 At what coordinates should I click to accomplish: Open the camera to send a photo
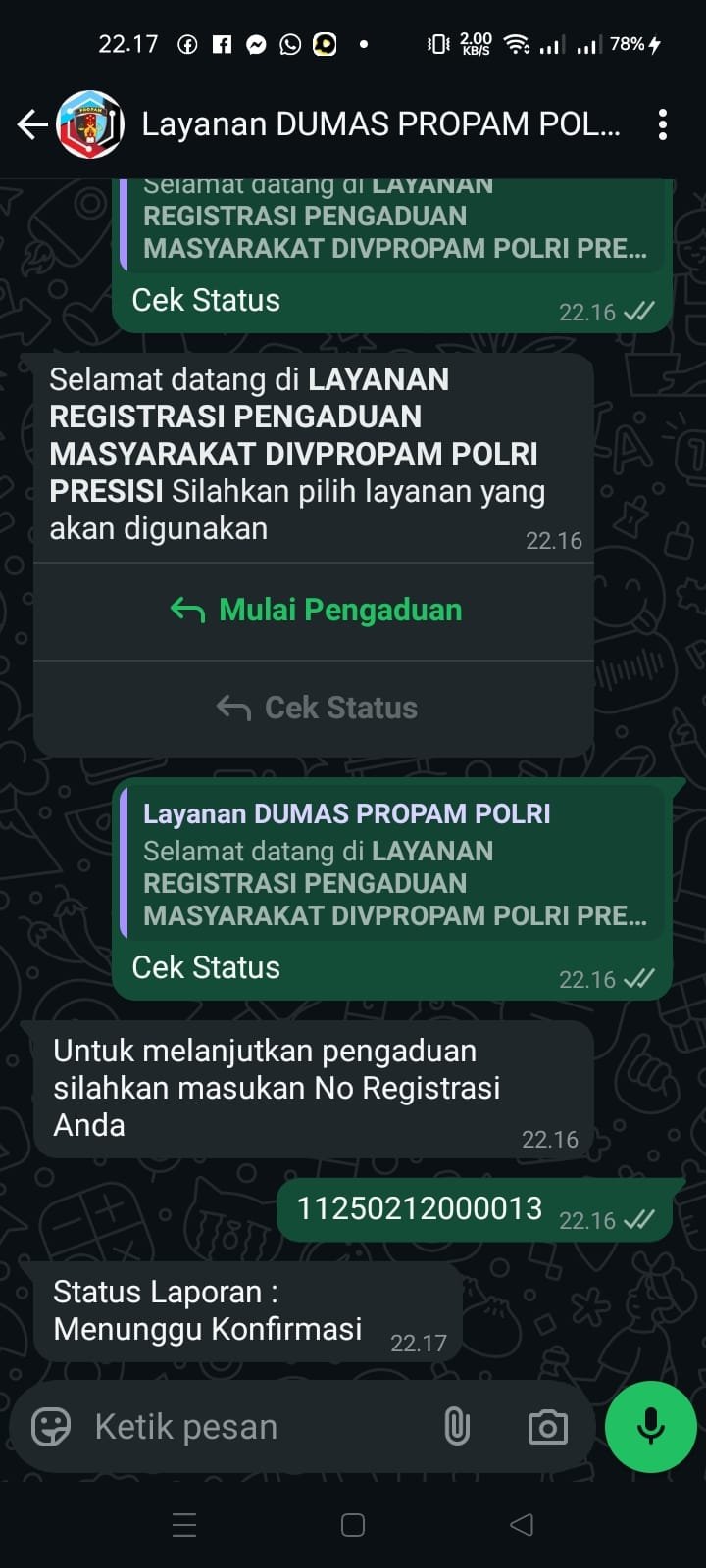pos(547,1427)
